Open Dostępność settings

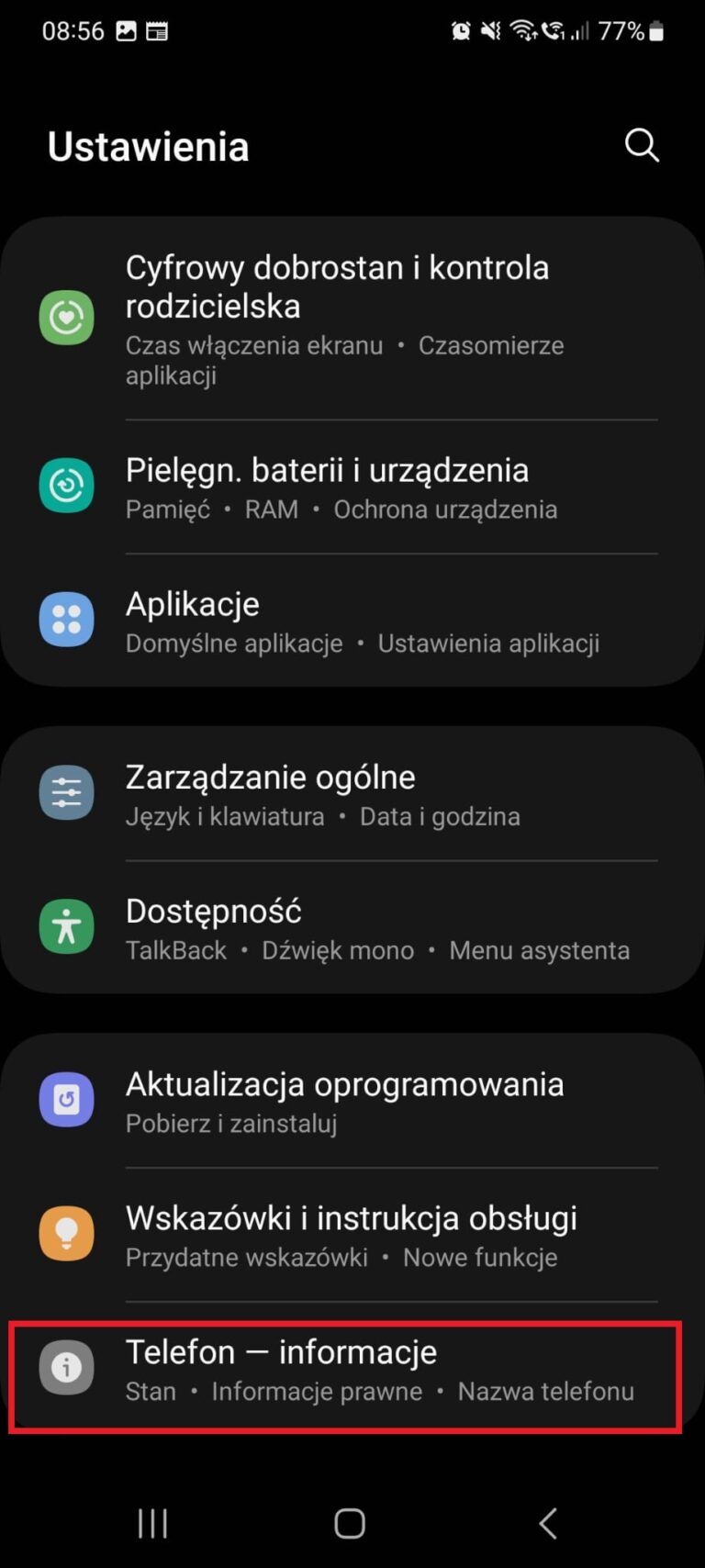pos(352,927)
